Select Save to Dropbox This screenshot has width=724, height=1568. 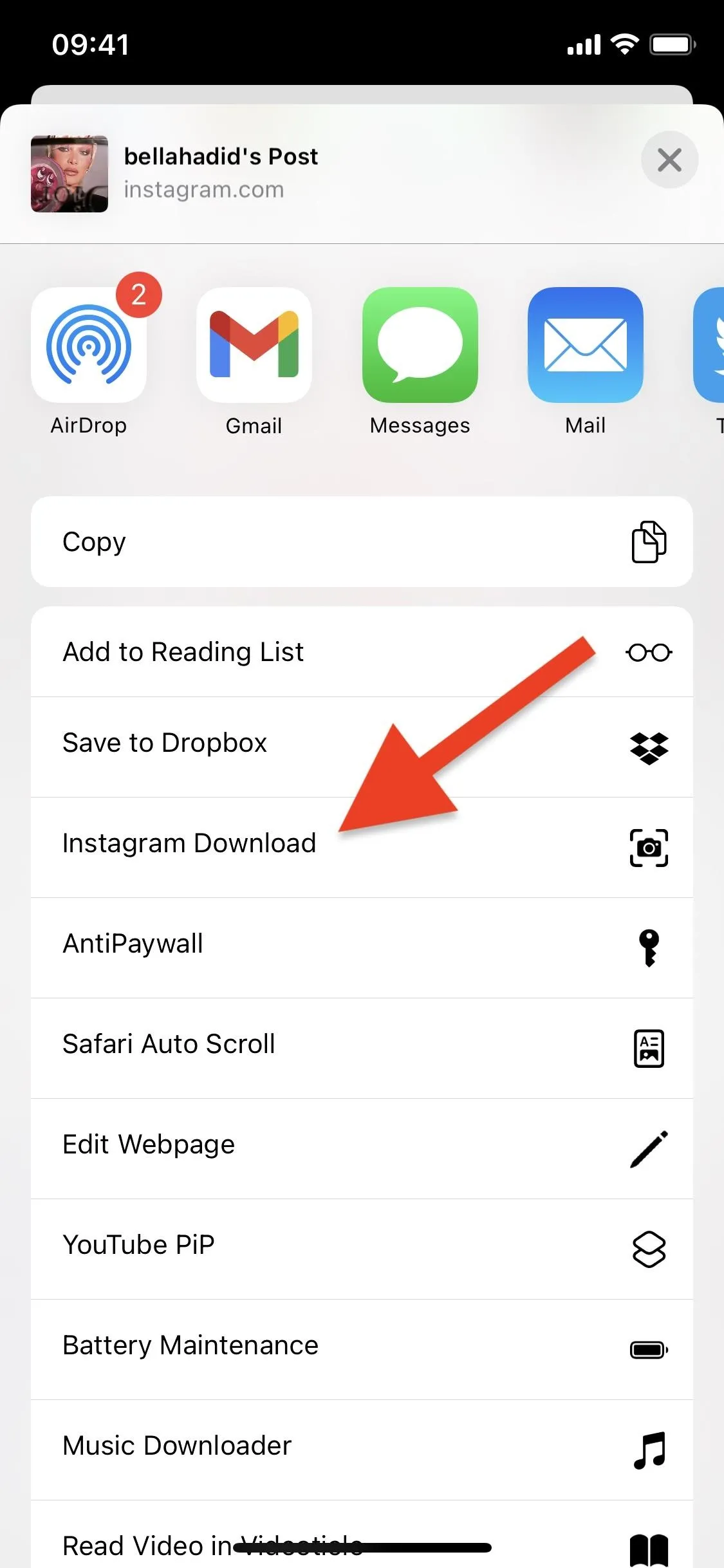click(x=362, y=747)
